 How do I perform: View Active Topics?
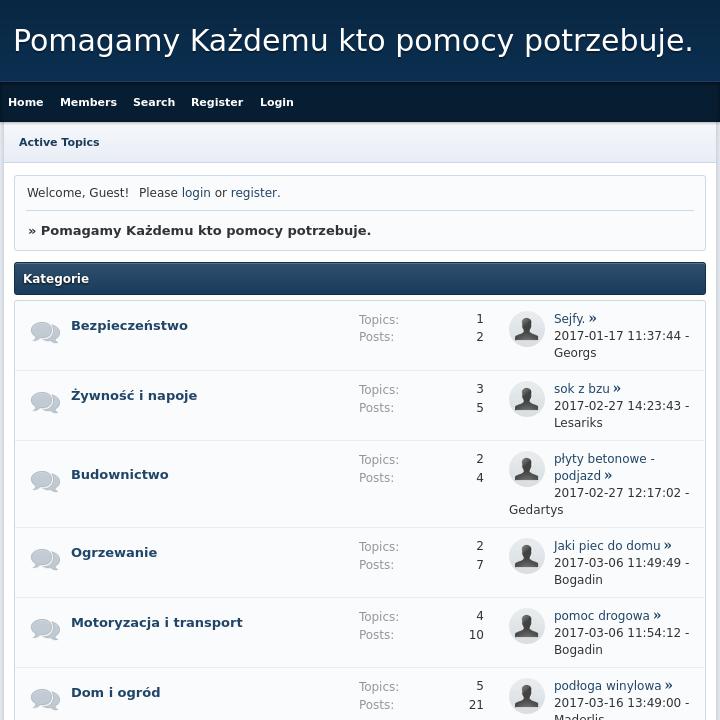(x=59, y=142)
